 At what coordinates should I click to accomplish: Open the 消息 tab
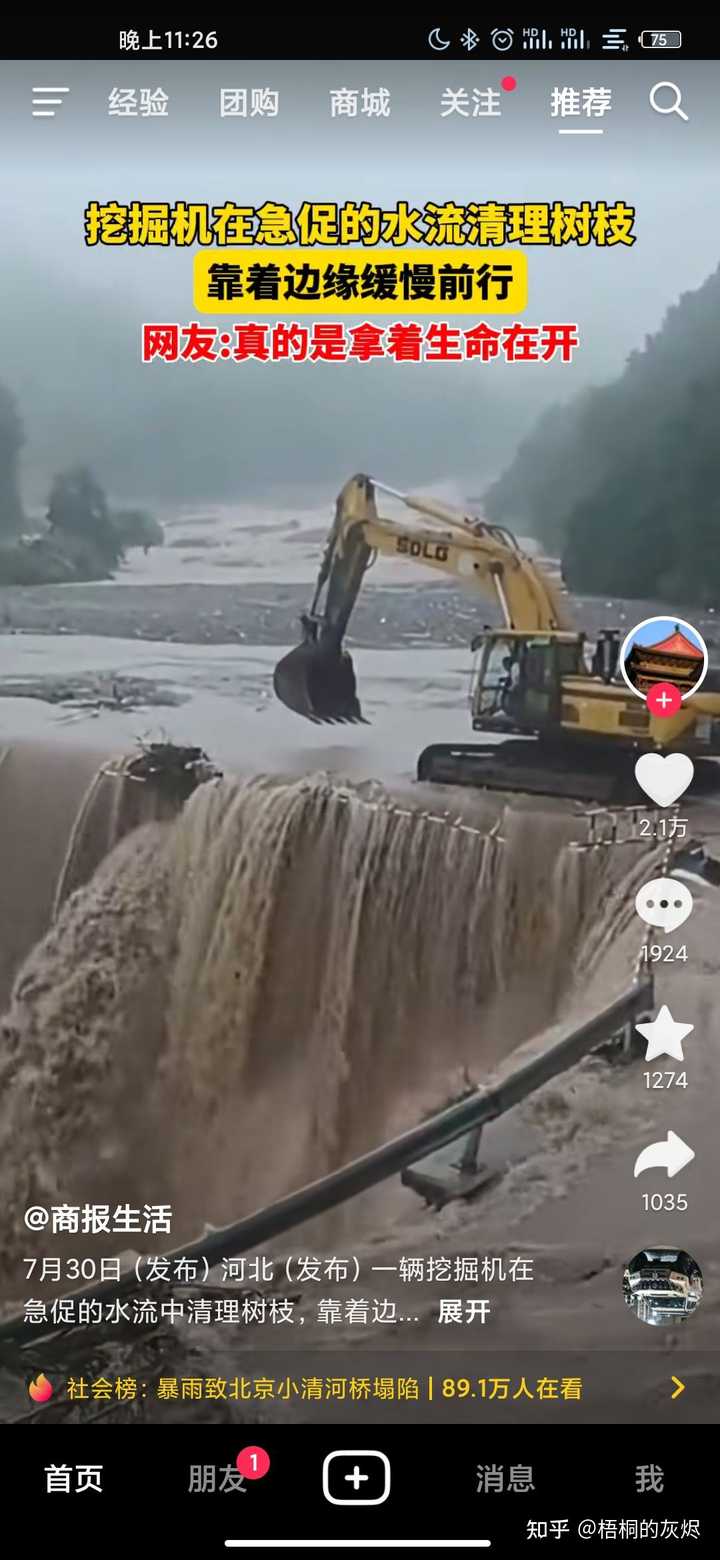505,1478
